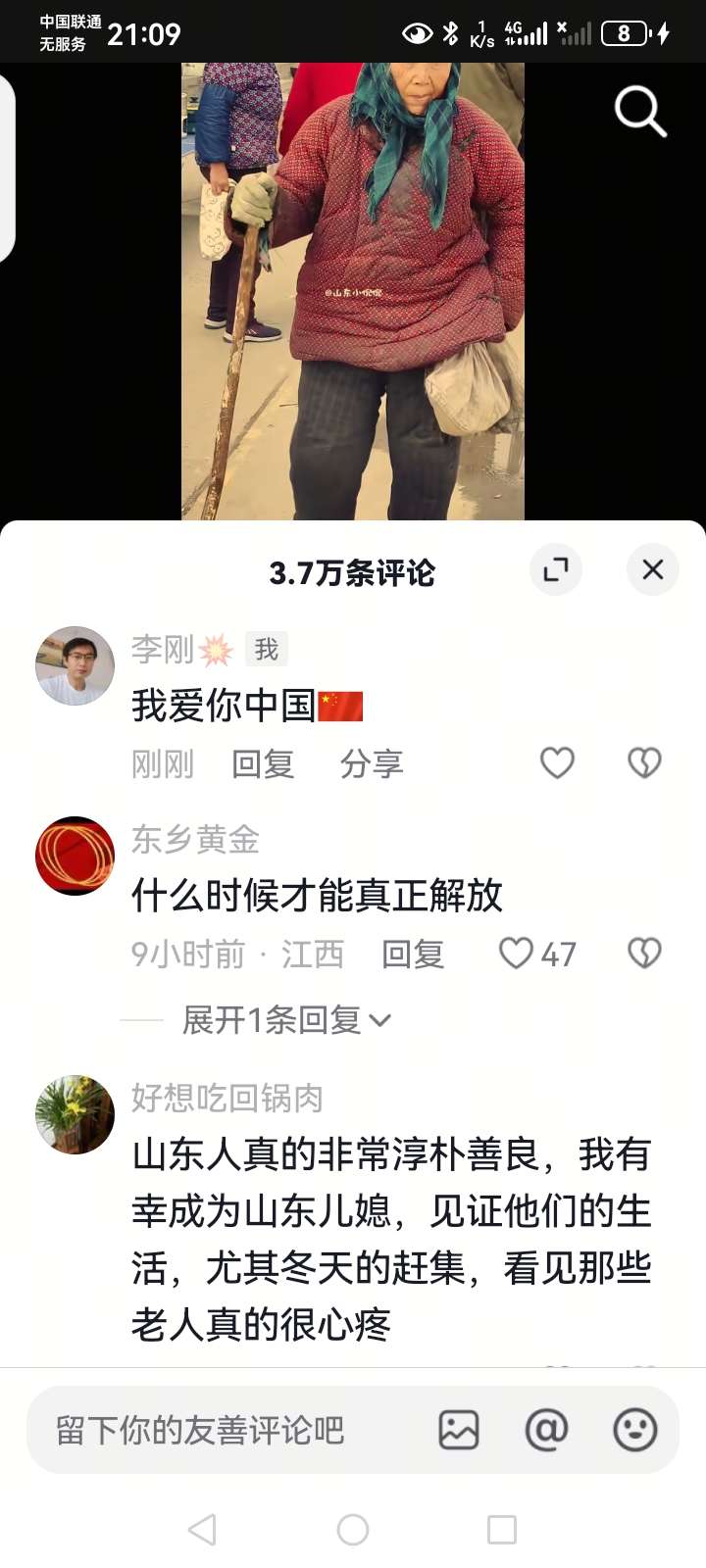Expand the comments panel to full screen
The height and width of the screenshot is (1568, 706).
[556, 569]
